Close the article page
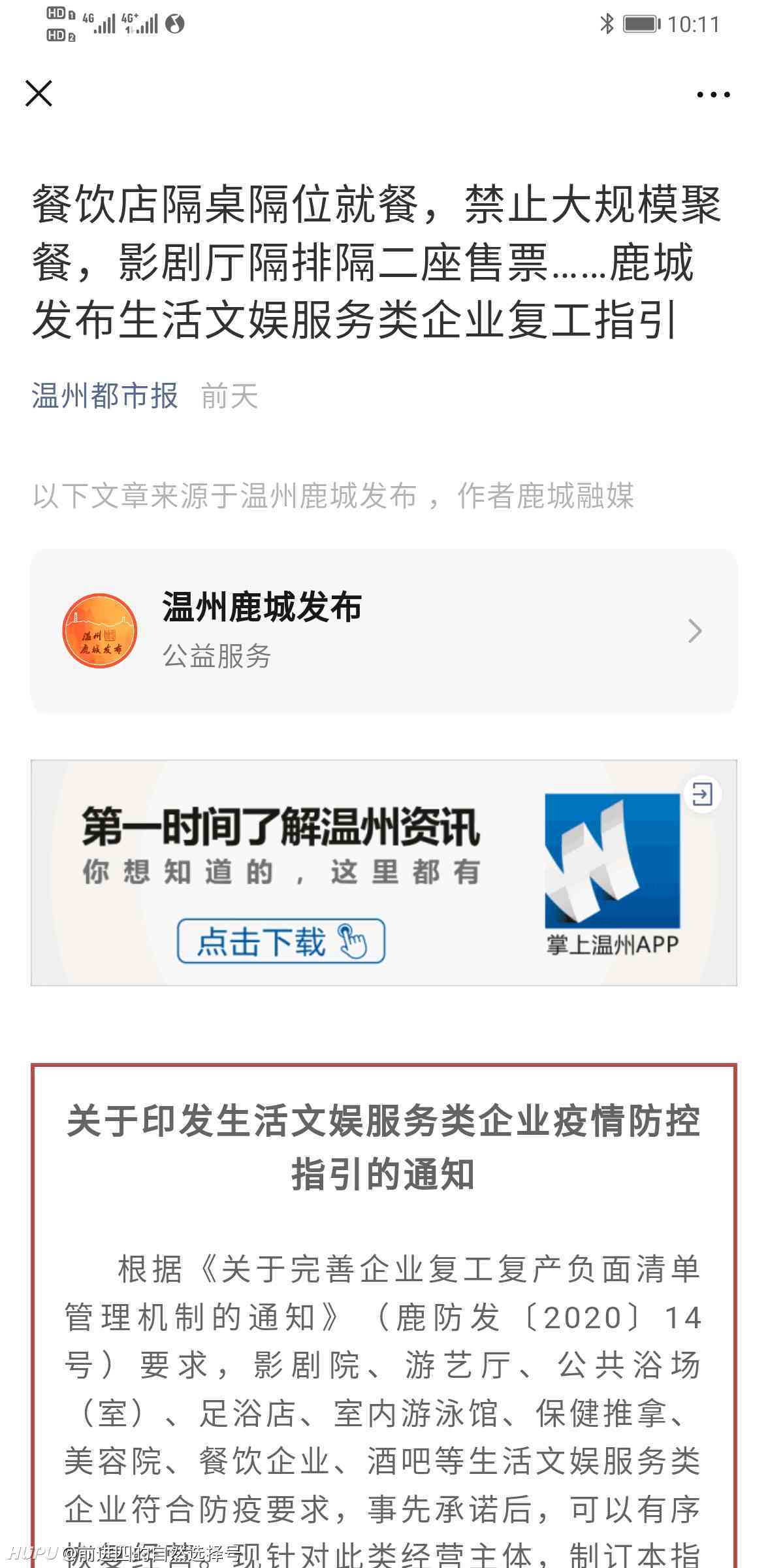The image size is (768, 1568). pyautogui.click(x=39, y=93)
